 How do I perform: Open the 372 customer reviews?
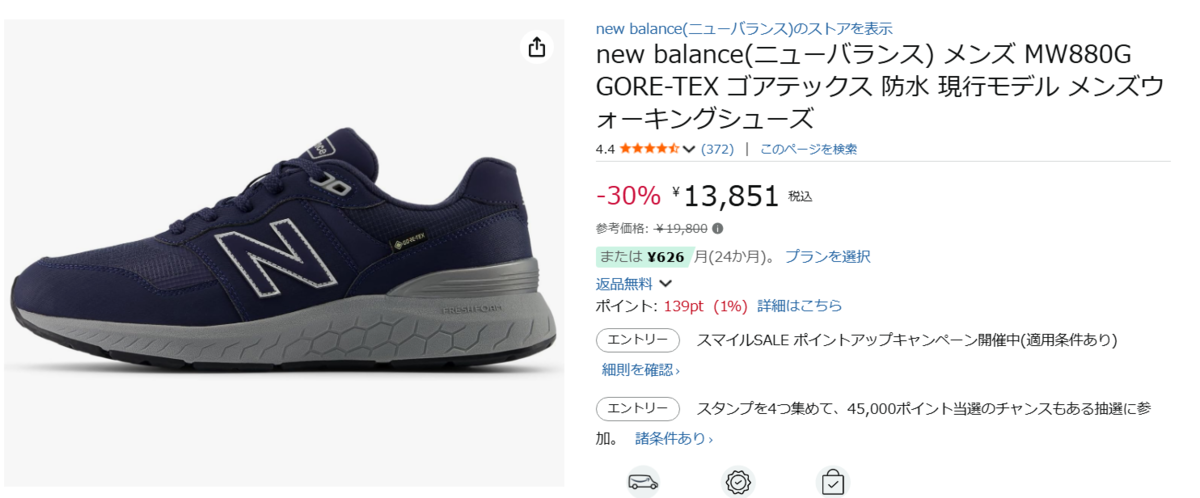click(x=717, y=149)
